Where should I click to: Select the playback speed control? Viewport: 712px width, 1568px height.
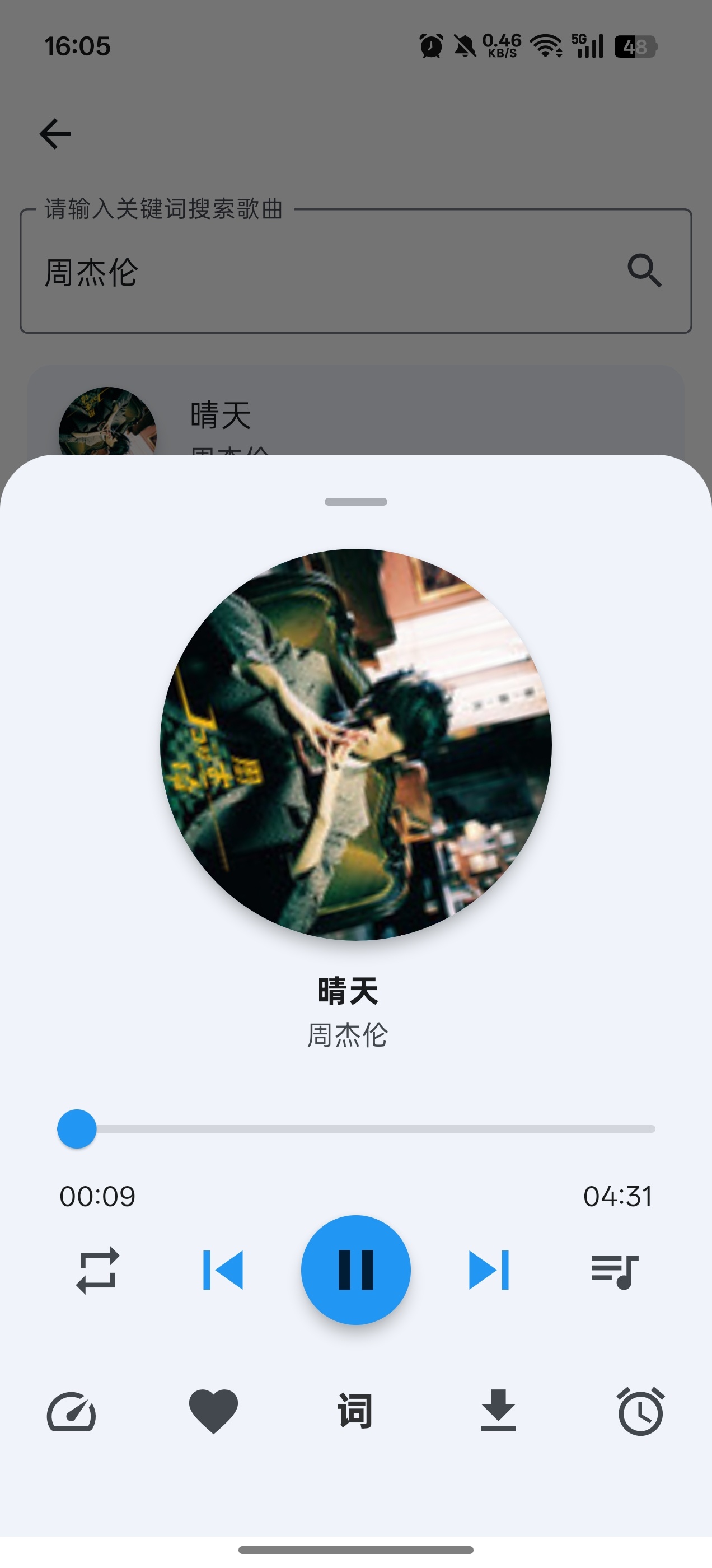pyautogui.click(x=71, y=1413)
